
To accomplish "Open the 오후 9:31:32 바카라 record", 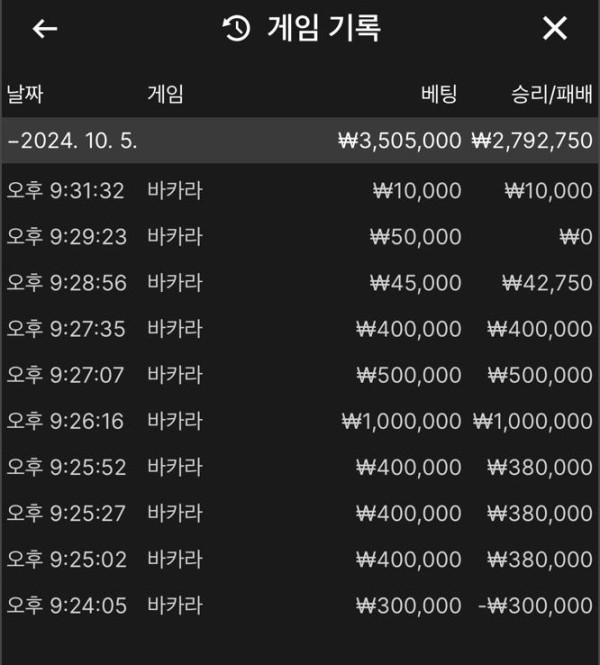I will [x=300, y=191].
